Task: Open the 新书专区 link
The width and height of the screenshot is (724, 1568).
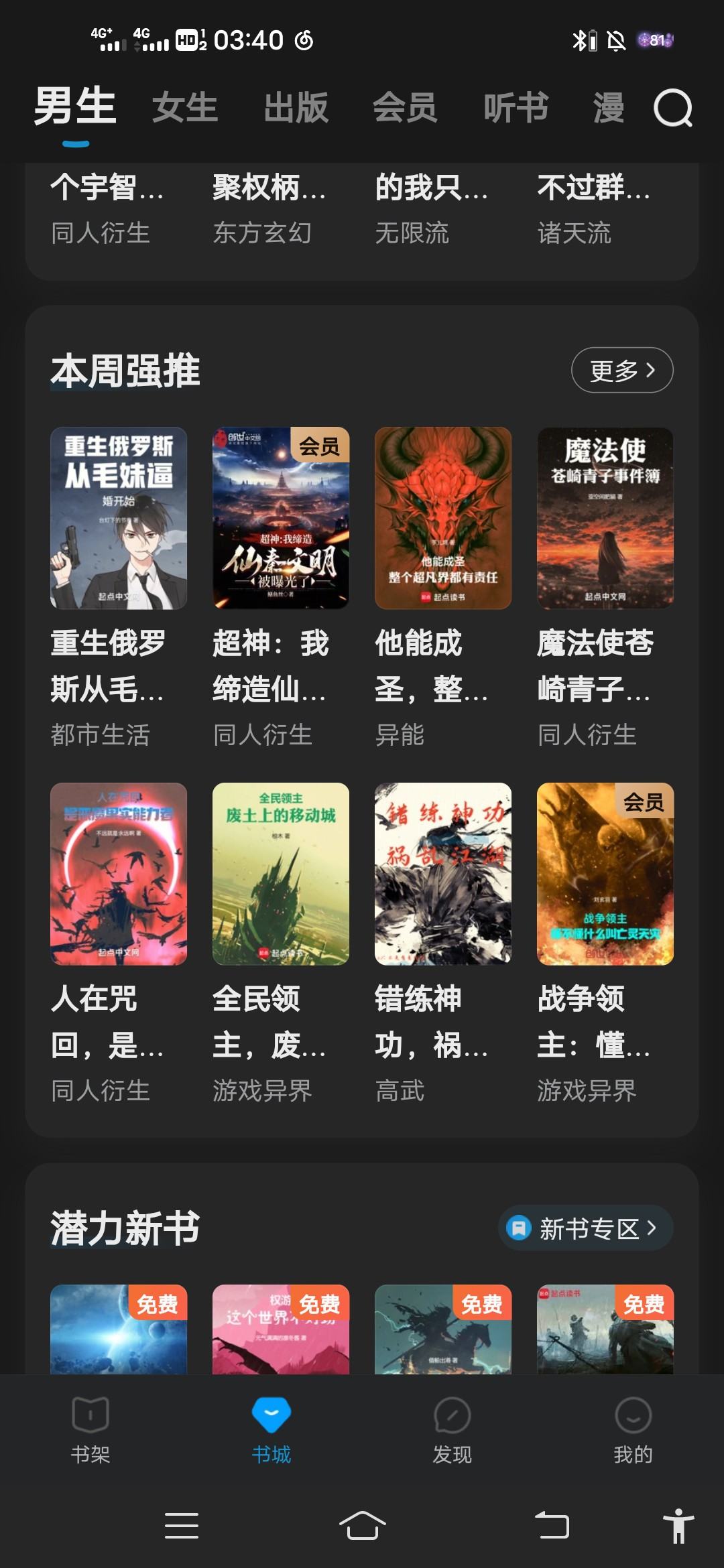Action: pos(585,1228)
